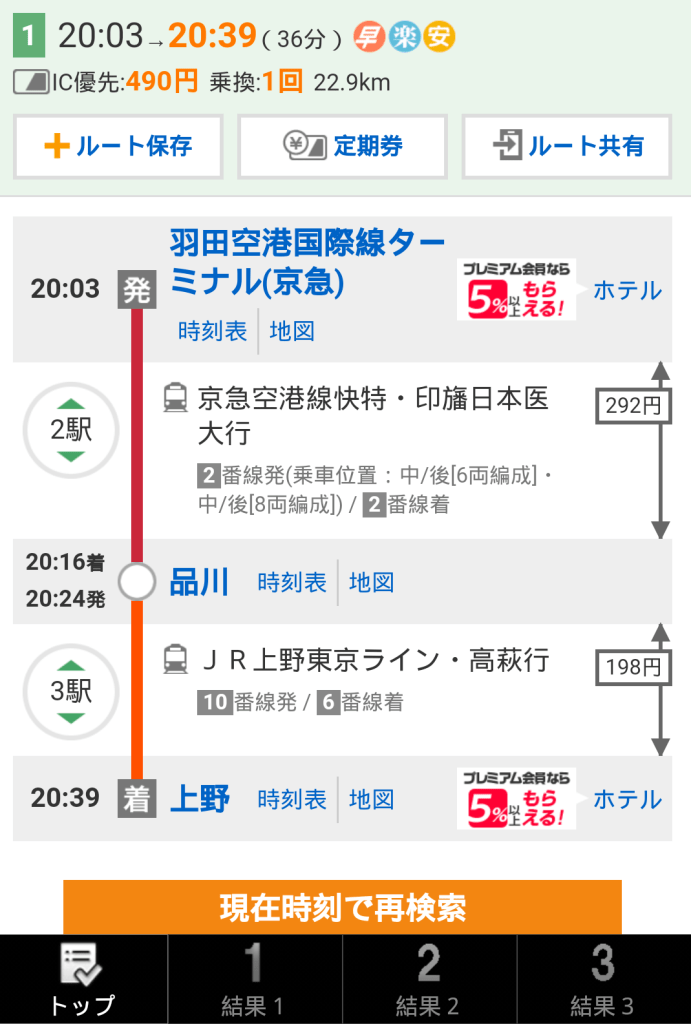The width and height of the screenshot is (691, 1024).
Task: View 時刻表 for Haneda Airport terminal station
Action: click(x=212, y=331)
